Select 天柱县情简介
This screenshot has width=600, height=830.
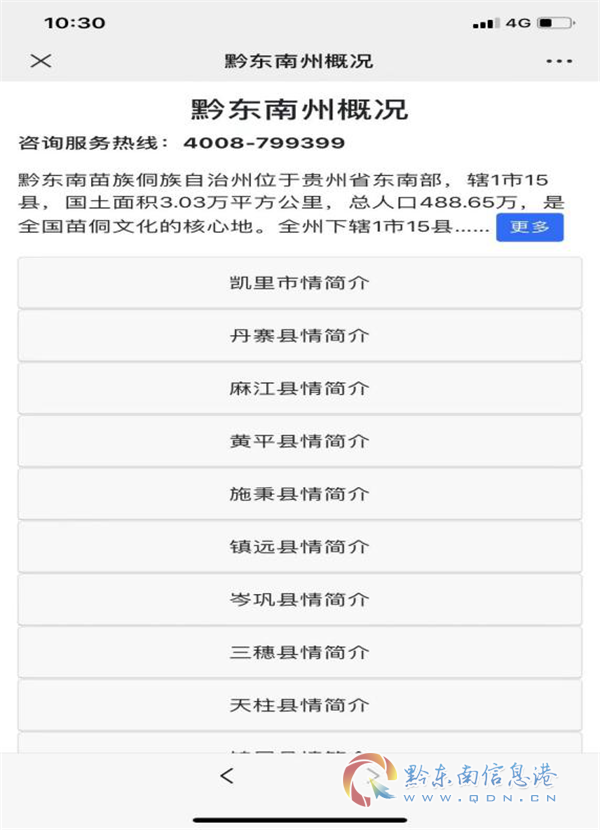pyautogui.click(x=300, y=706)
